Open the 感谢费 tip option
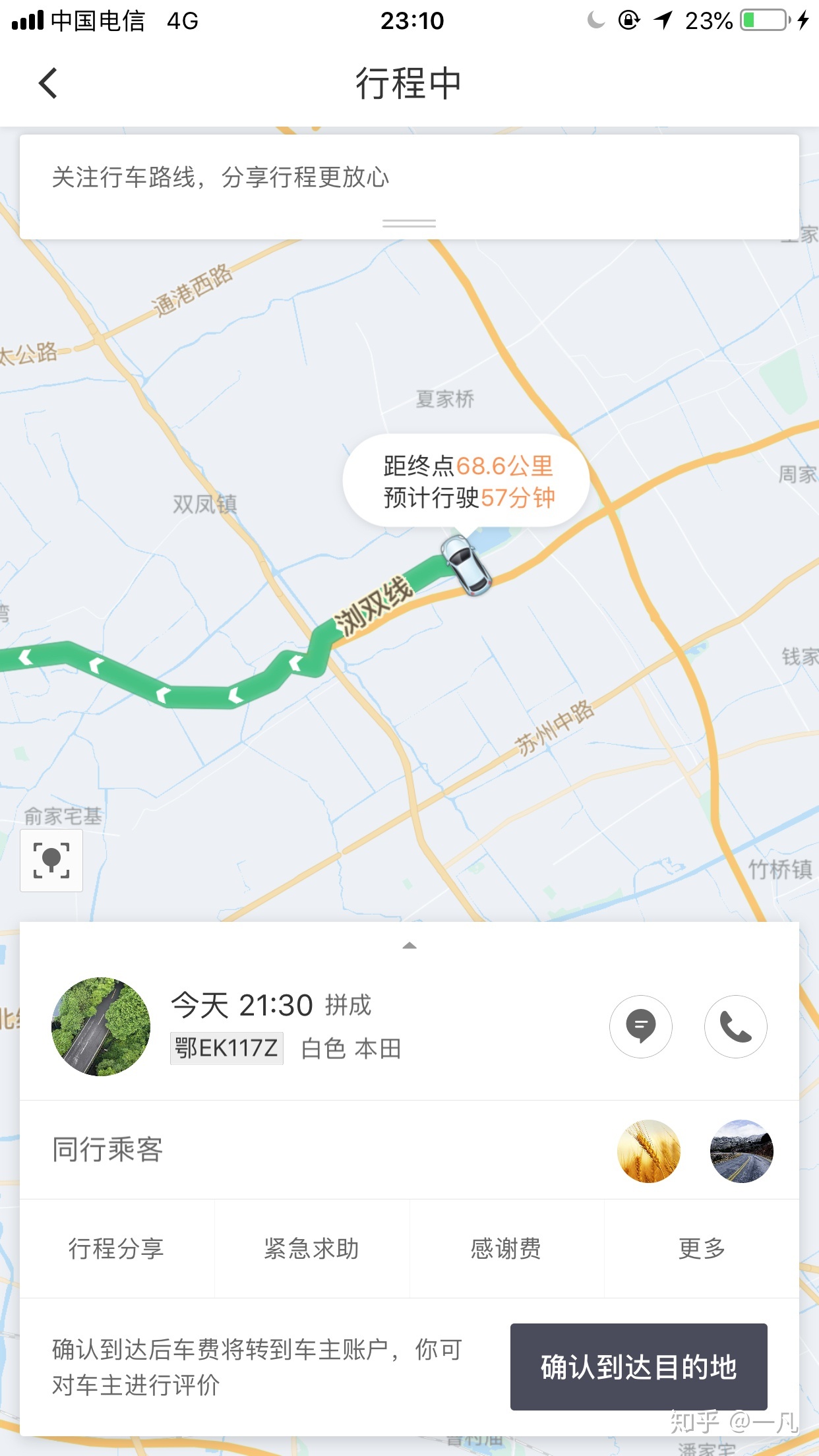The height and width of the screenshot is (1456, 819). tap(506, 1248)
